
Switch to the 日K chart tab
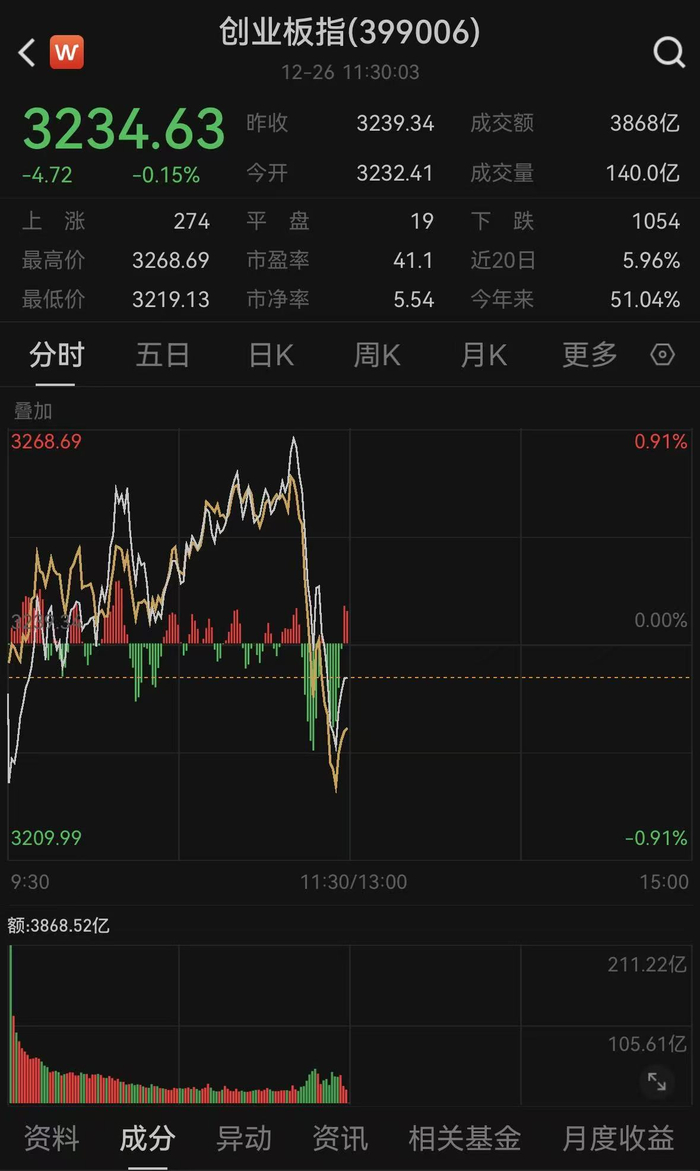click(x=271, y=355)
